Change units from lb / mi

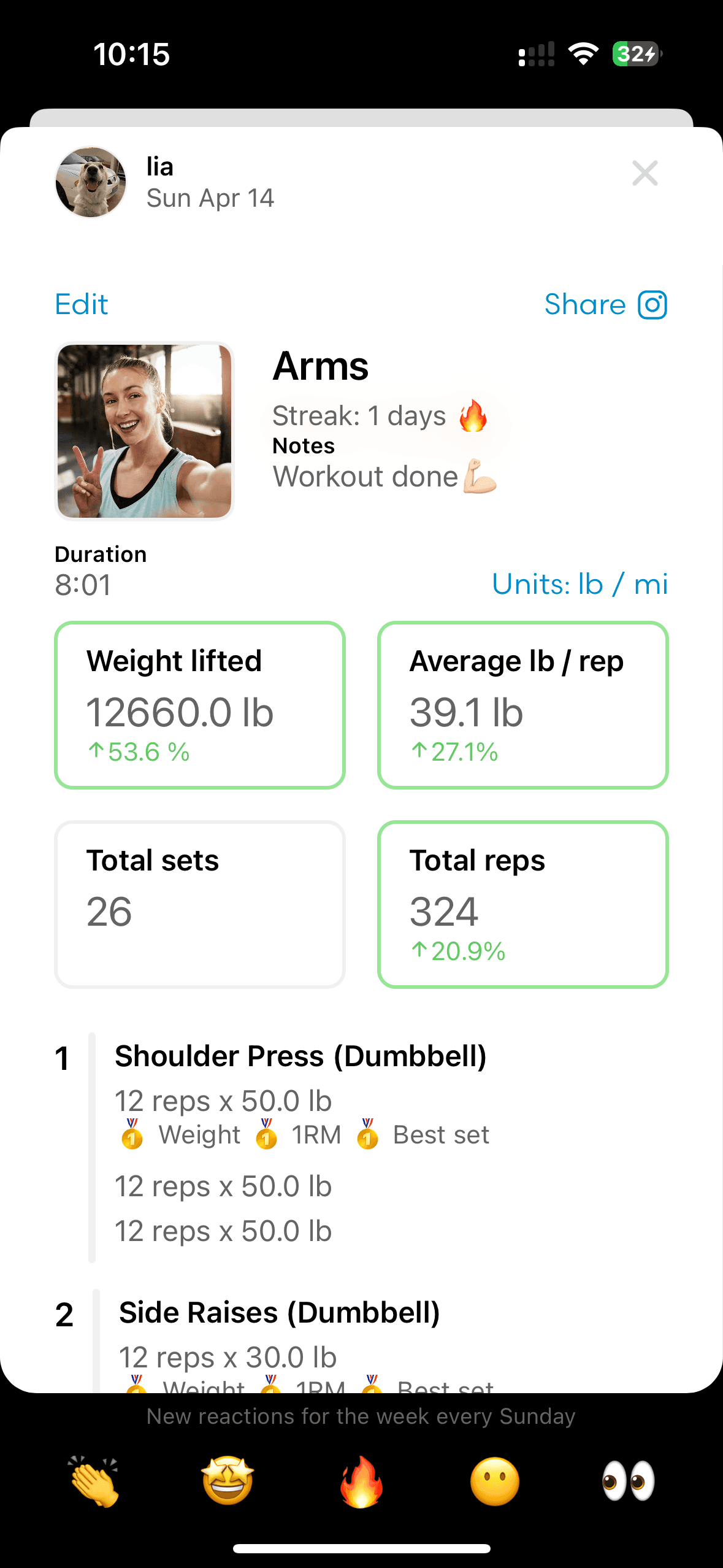(x=580, y=584)
